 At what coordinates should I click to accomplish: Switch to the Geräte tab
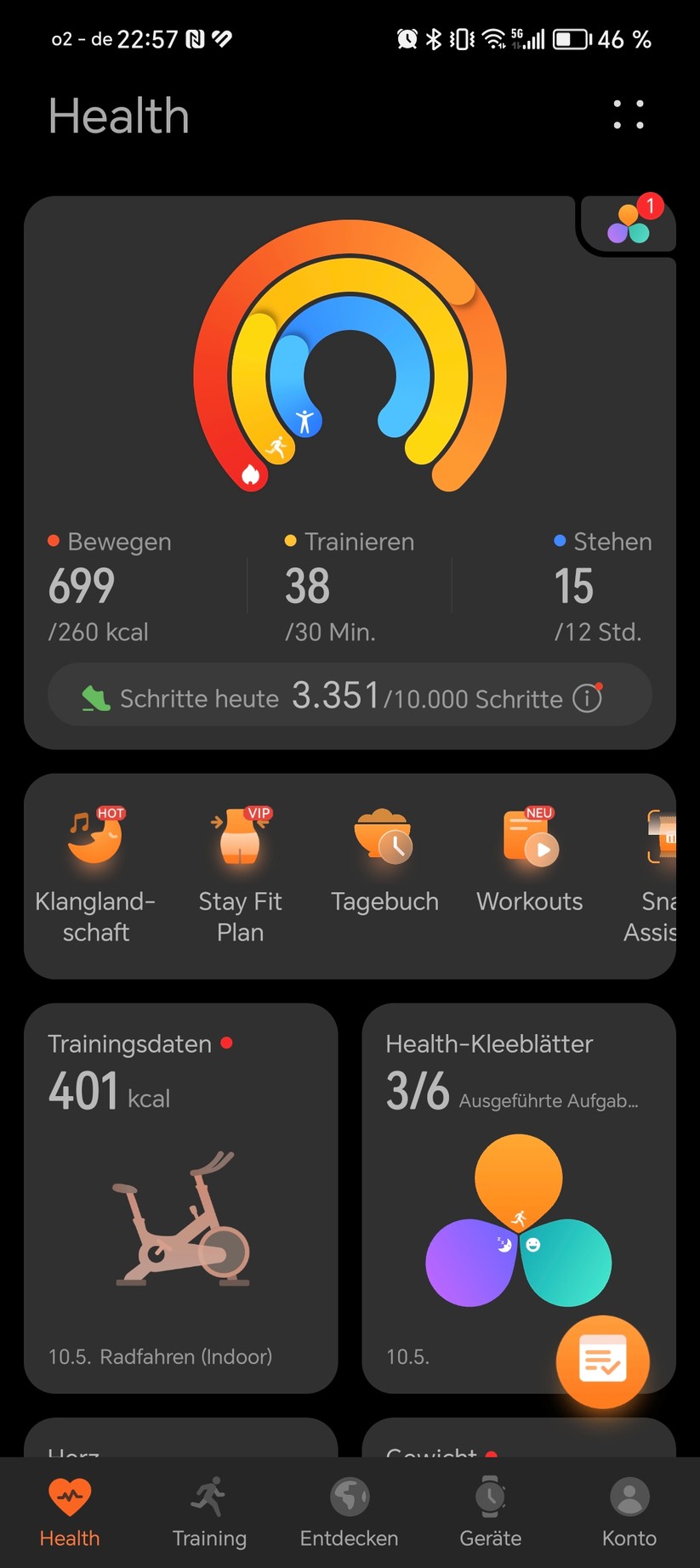[x=490, y=1513]
